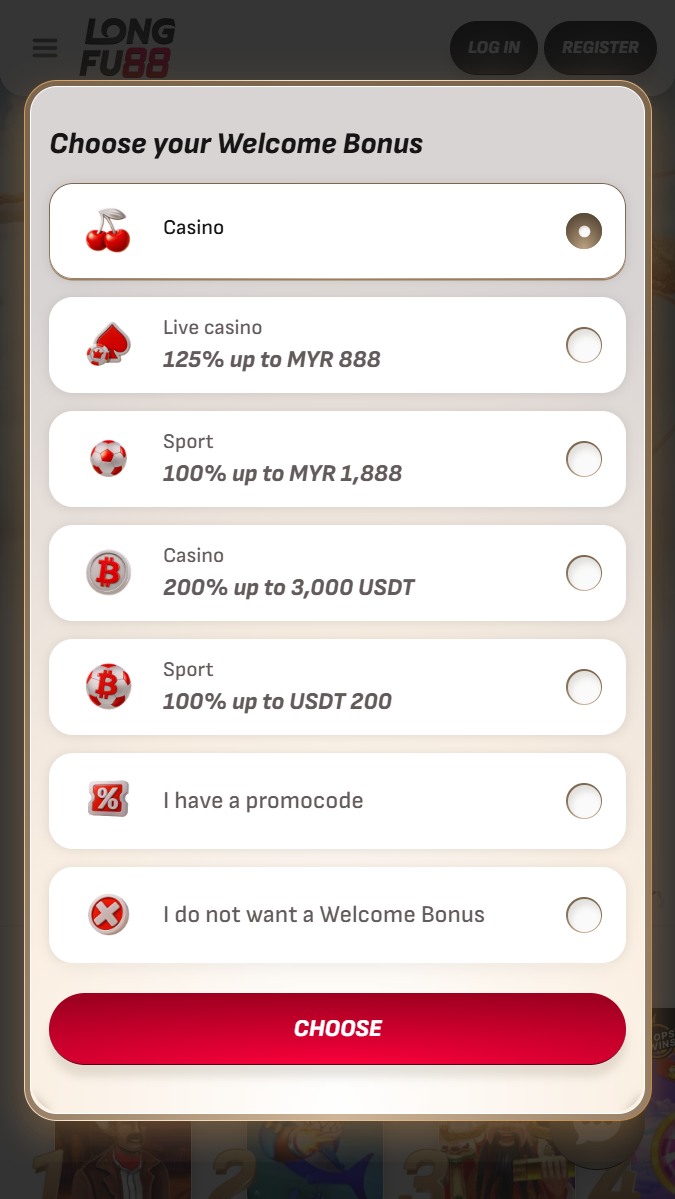Viewport: 675px width, 1199px height.
Task: Select the Live casino 125% bonus option
Action: [x=584, y=345]
